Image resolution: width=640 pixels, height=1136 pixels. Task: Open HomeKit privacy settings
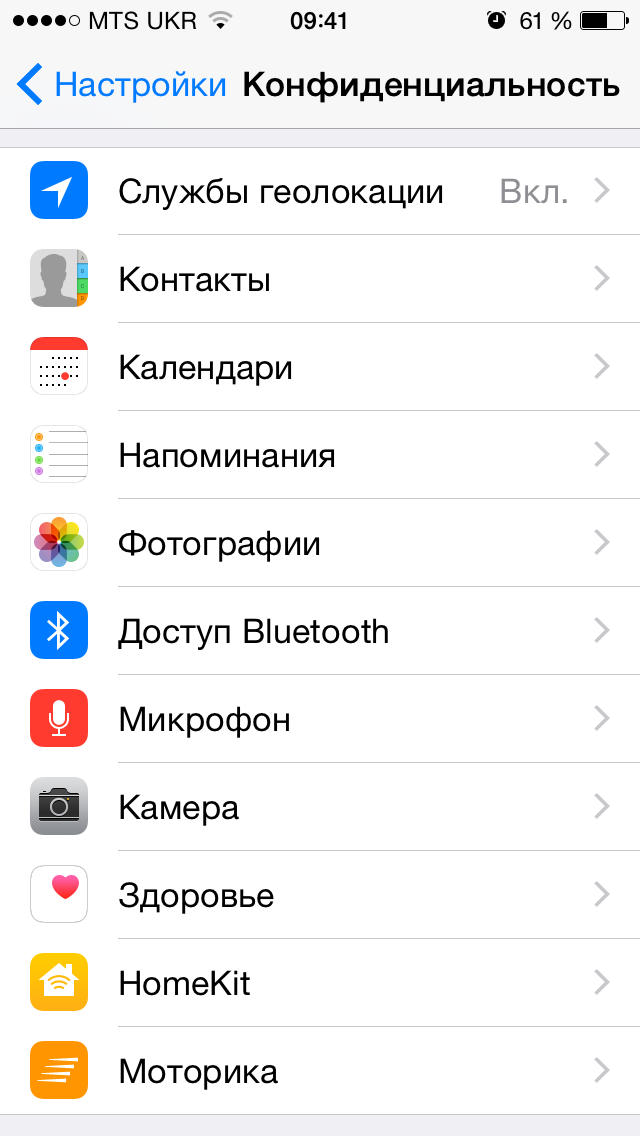(x=320, y=982)
